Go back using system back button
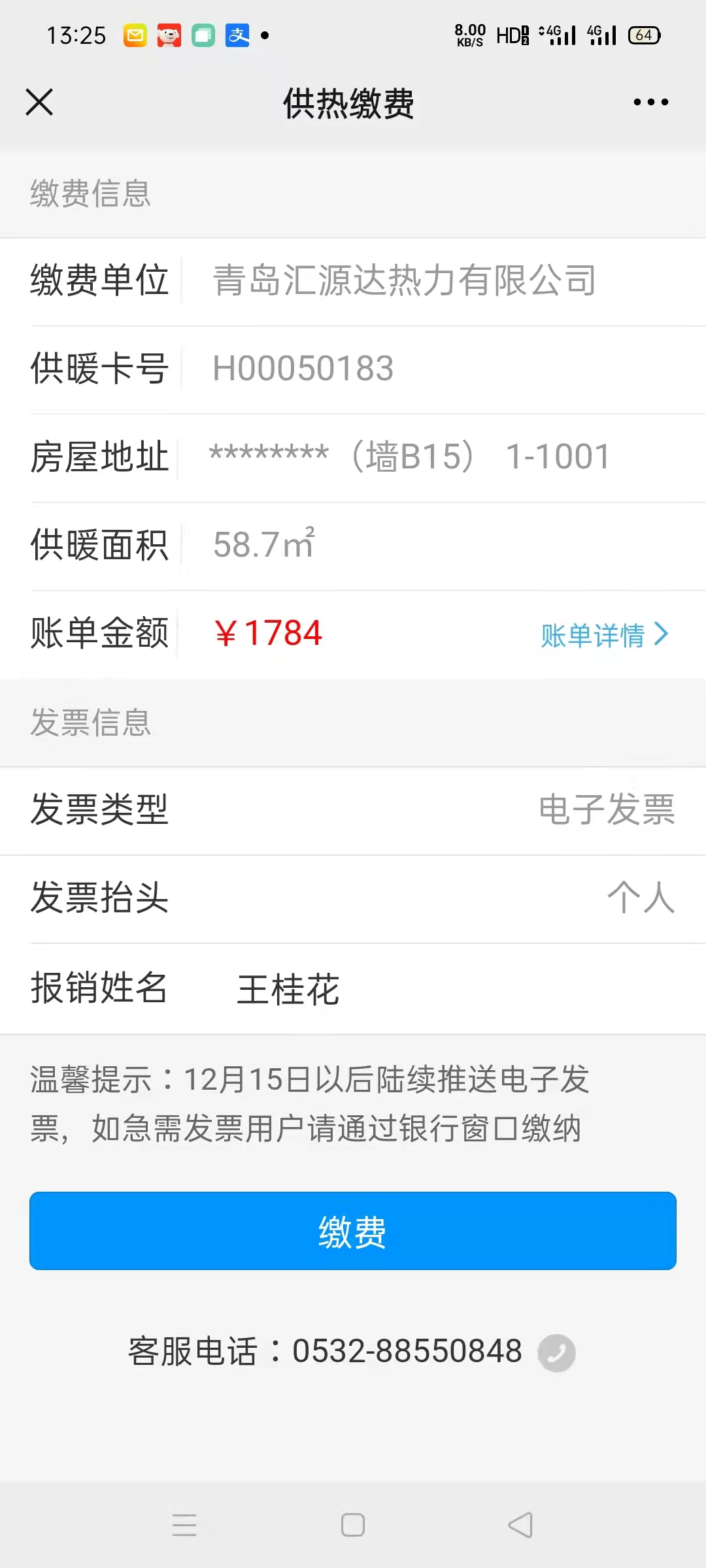706x1568 pixels. (x=520, y=1525)
